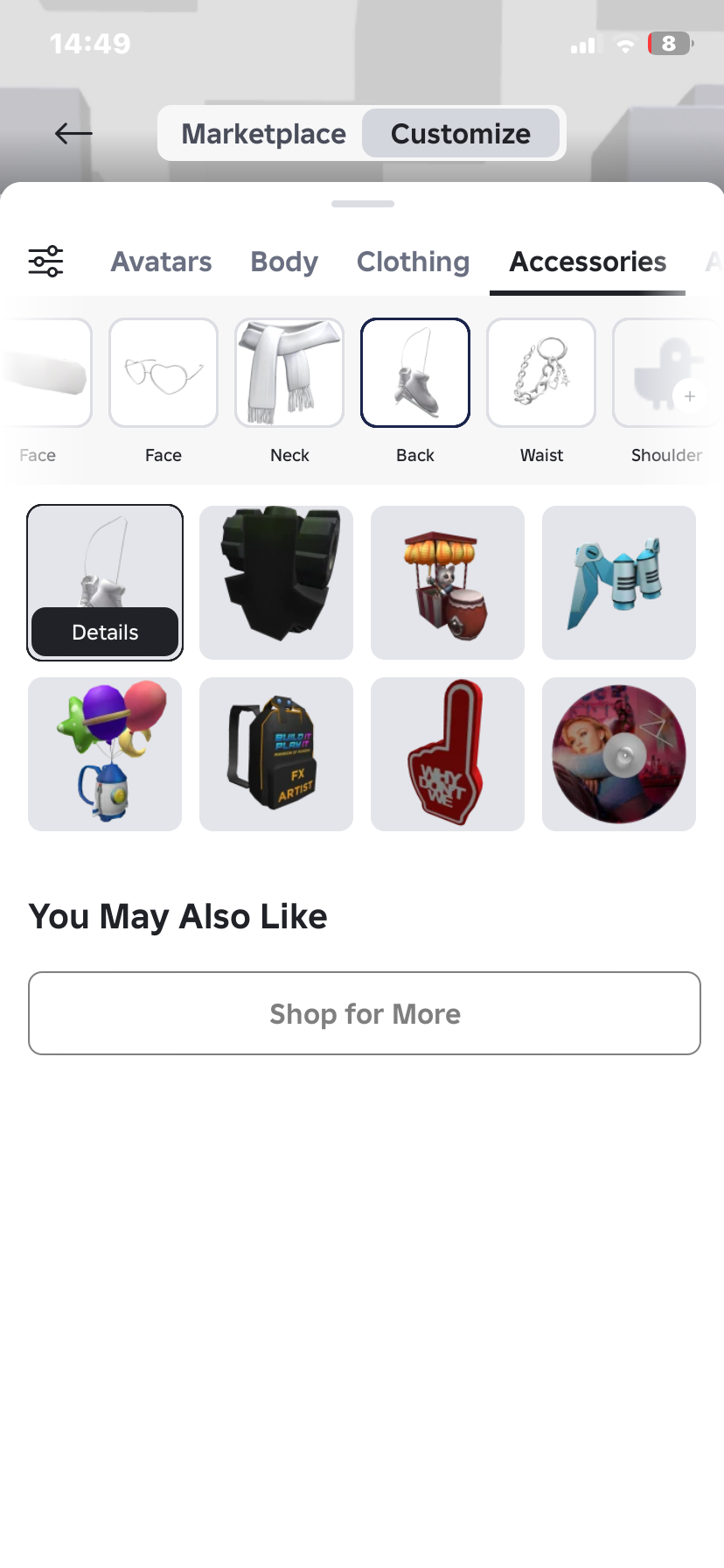Open the Body tab
The image size is (724, 1568).
pyautogui.click(x=284, y=262)
